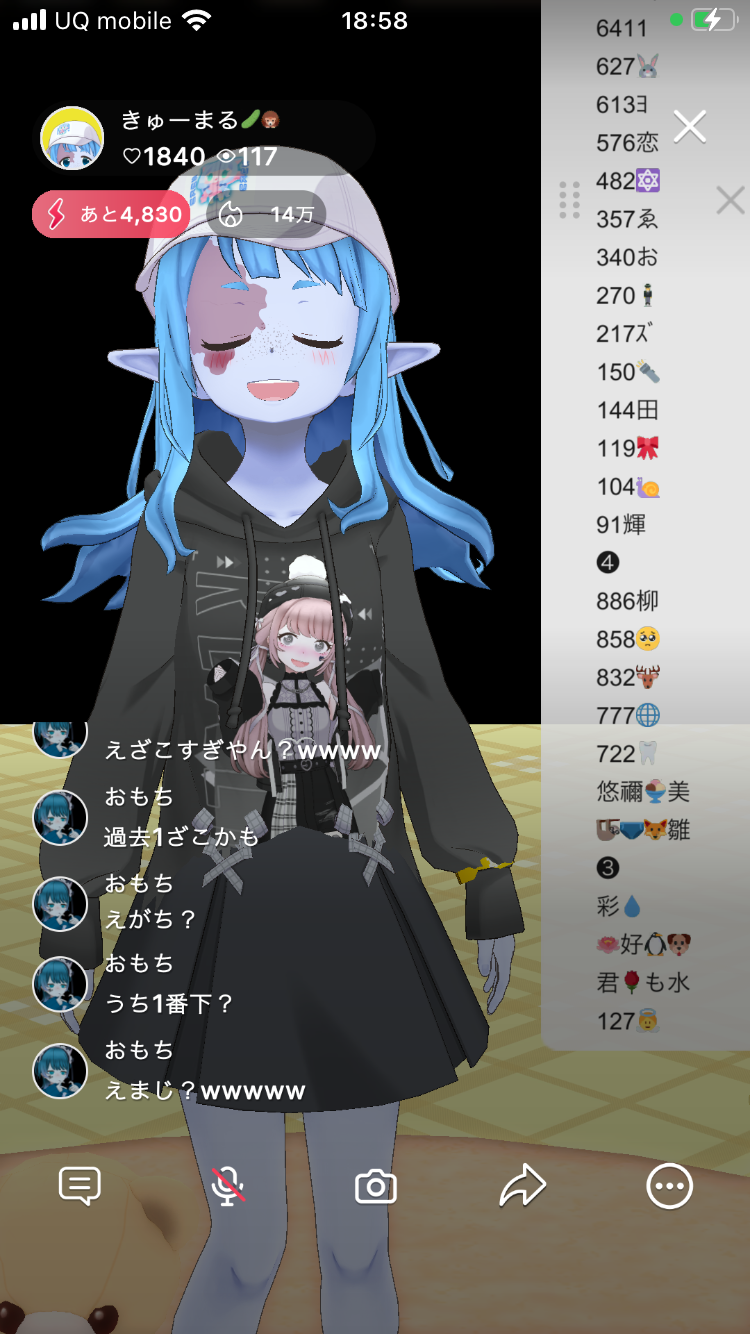This screenshot has height=1334, width=750.
Task: Open the 14万 flame ranking badge
Action: pos(267,214)
